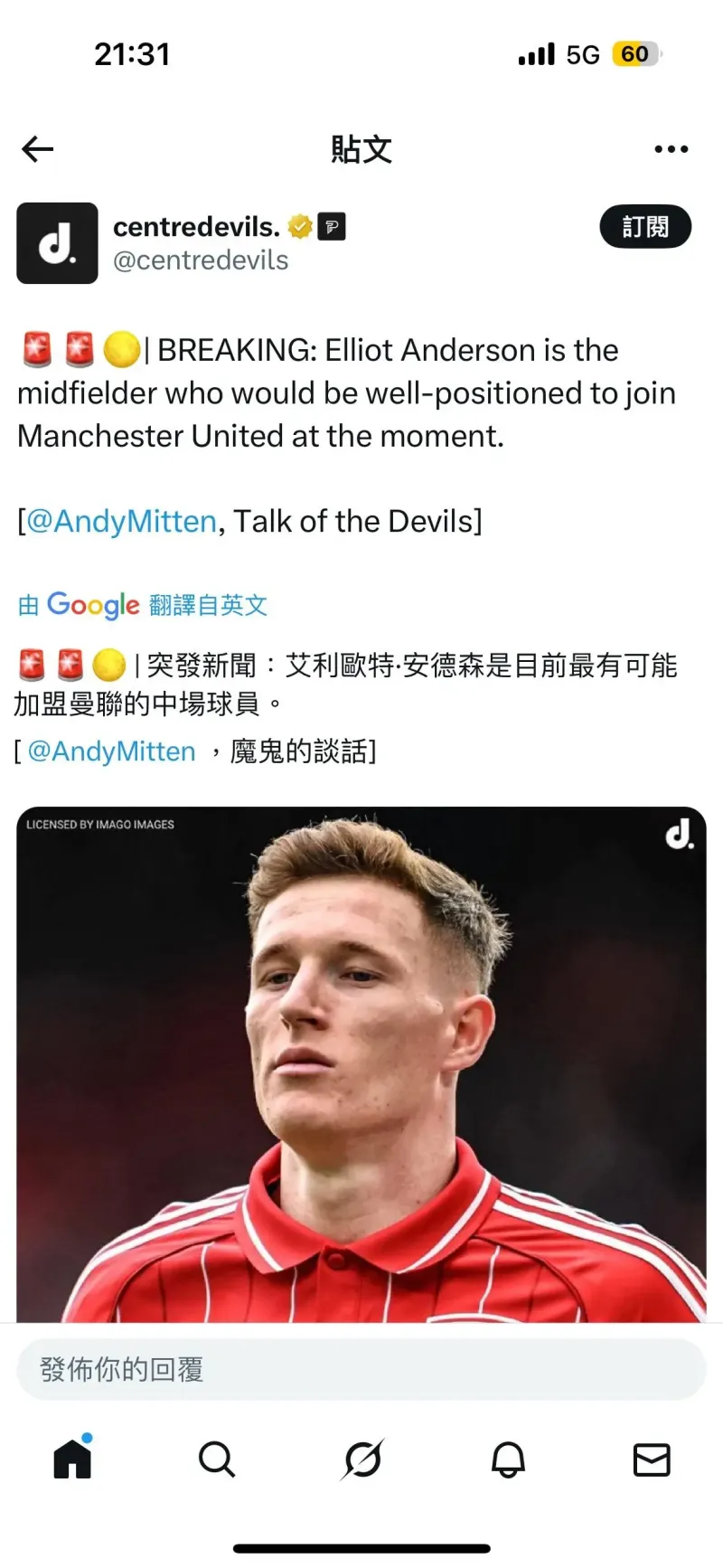Switch to the Search tab
The image size is (723, 1568).
(x=217, y=1459)
